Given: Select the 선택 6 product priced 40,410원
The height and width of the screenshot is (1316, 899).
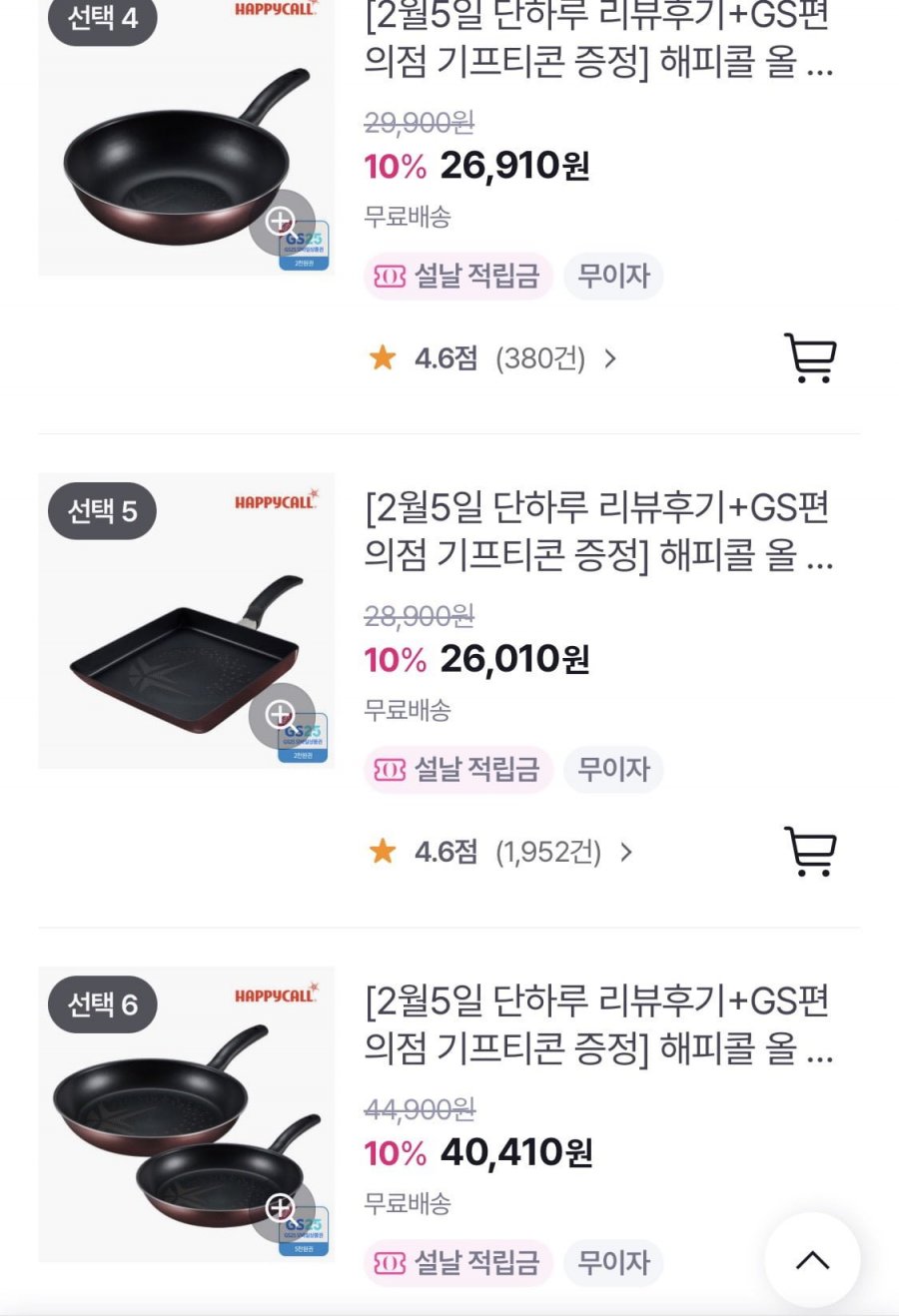Looking at the screenshot, I should tap(597, 1024).
